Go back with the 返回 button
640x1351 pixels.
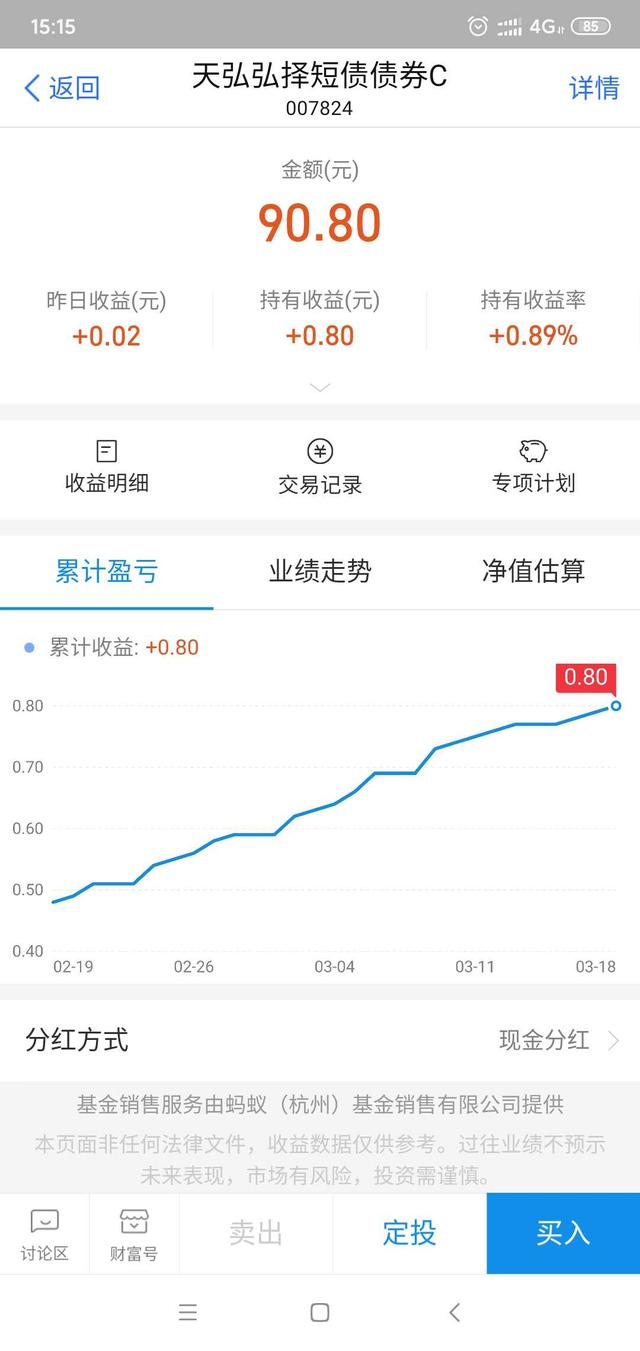point(62,88)
